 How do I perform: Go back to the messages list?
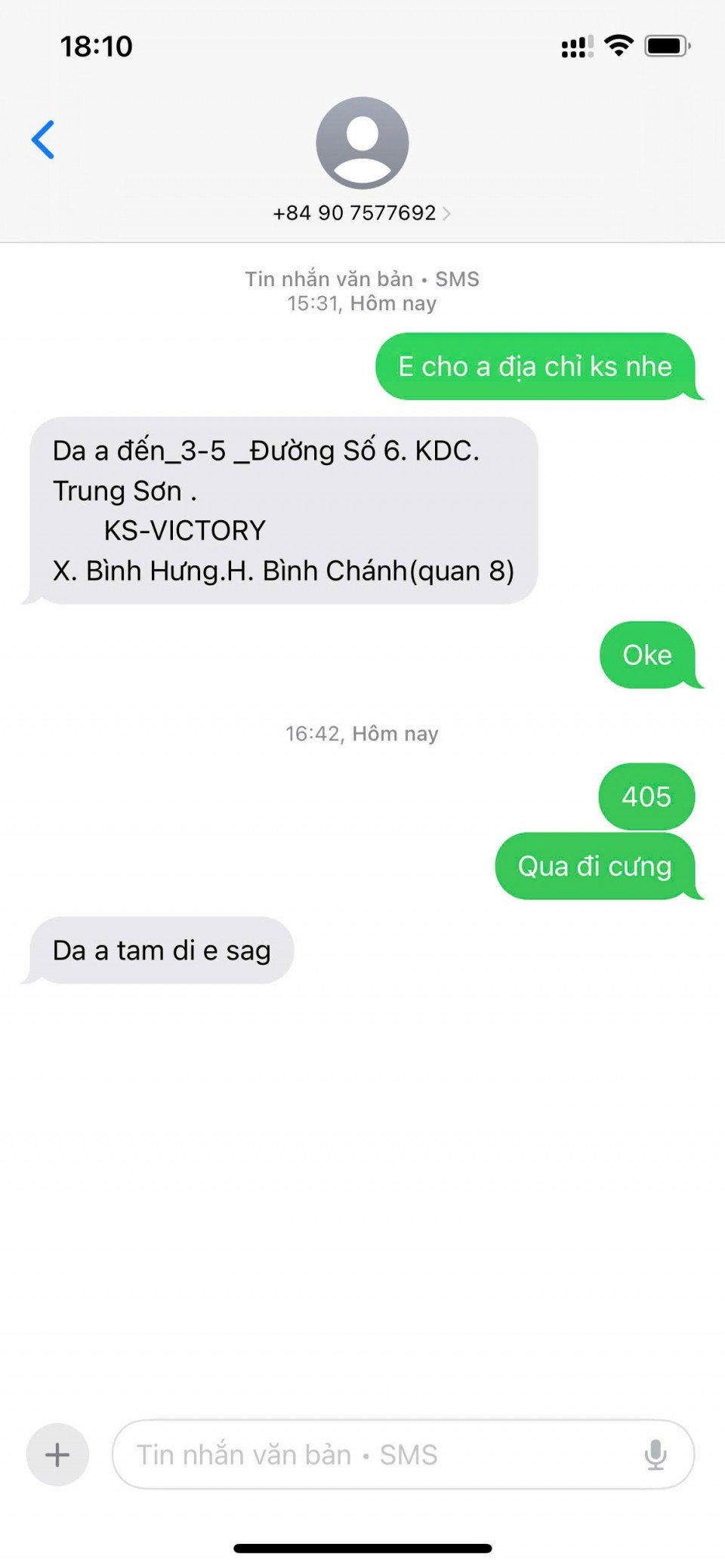[43, 140]
